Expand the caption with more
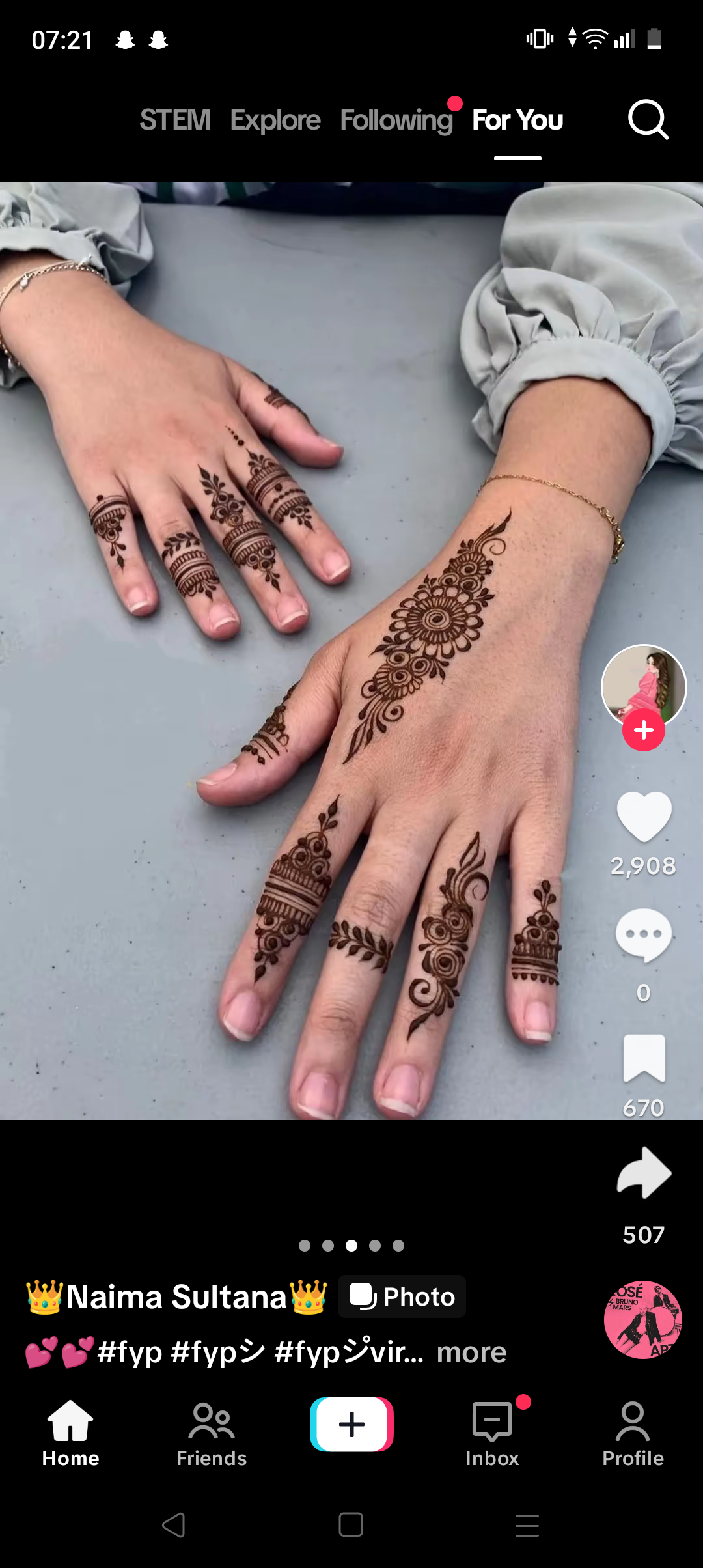The width and height of the screenshot is (703, 1568). point(471,1352)
